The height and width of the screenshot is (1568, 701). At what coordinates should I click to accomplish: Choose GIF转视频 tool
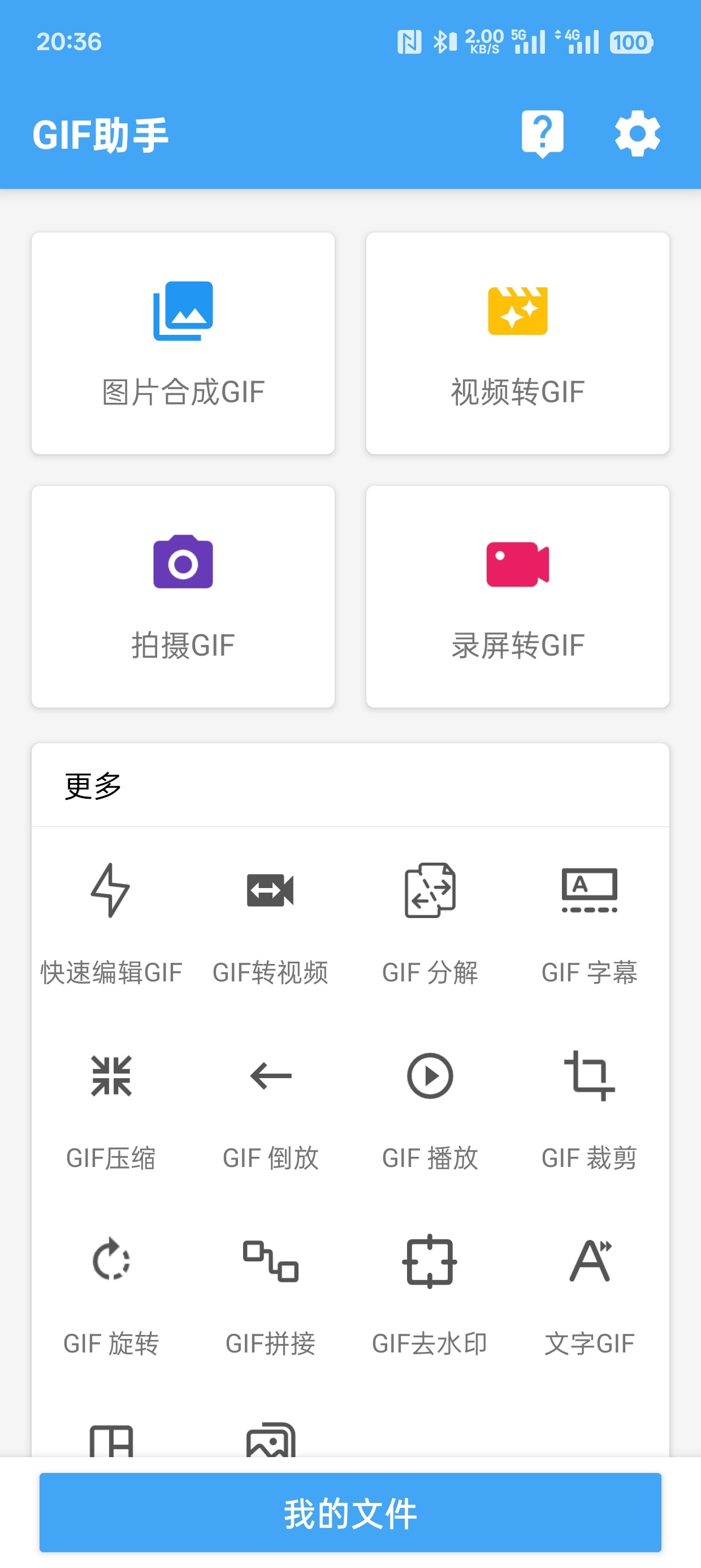271,923
